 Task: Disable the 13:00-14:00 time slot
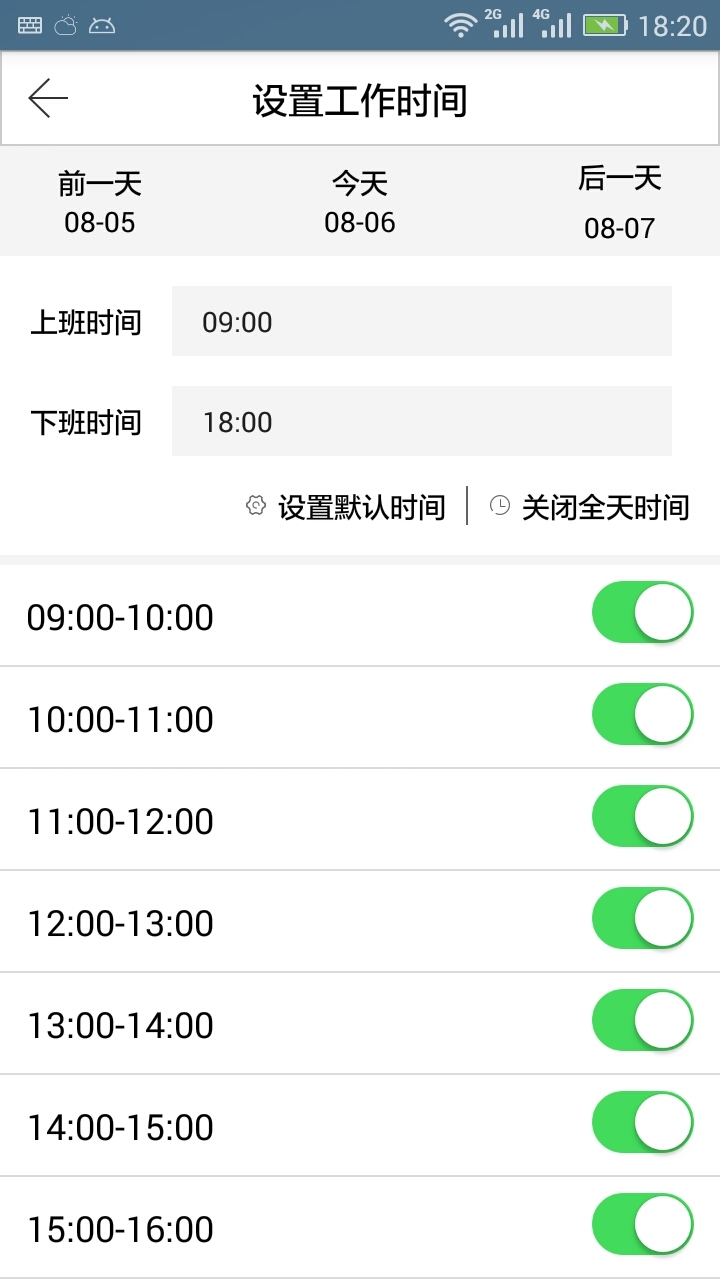642,1020
